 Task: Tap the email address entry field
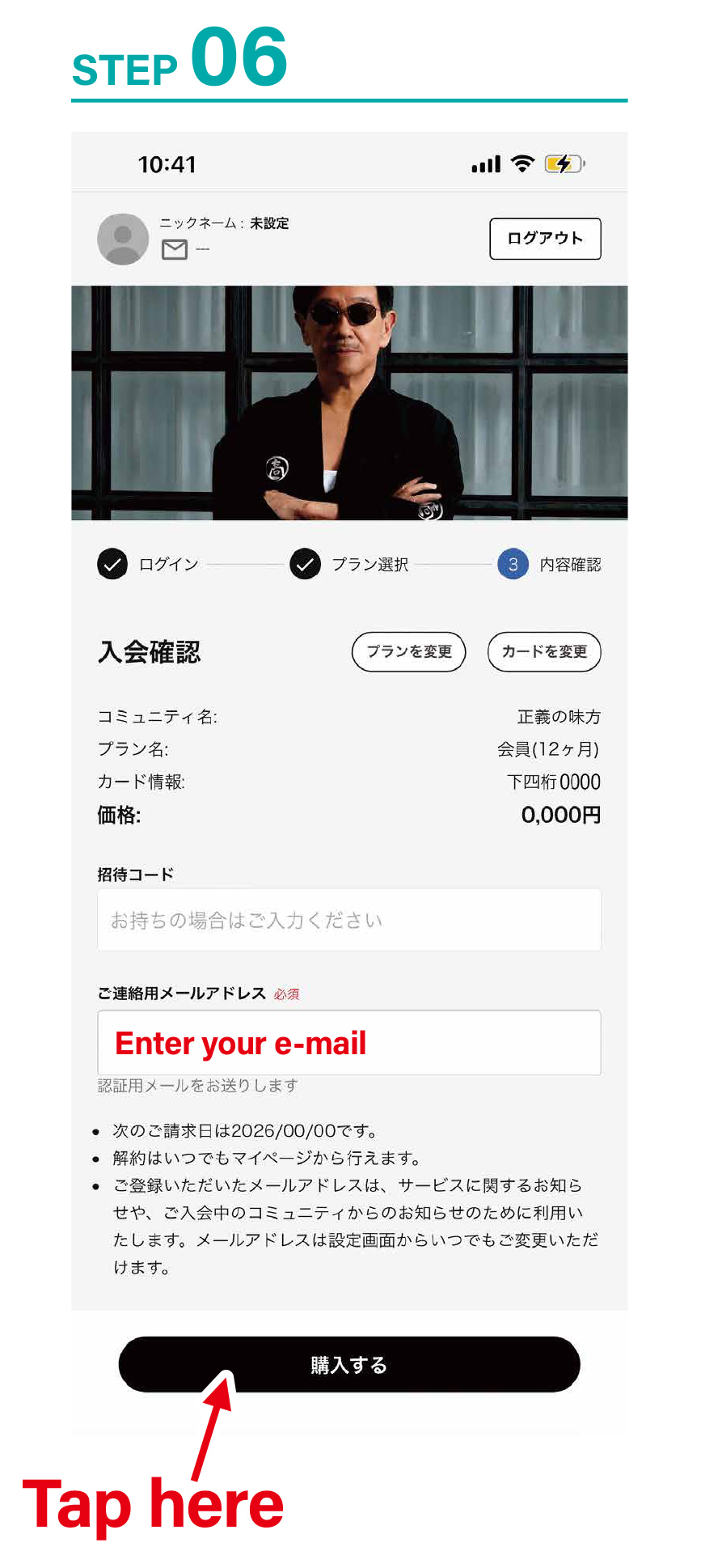pos(349,1042)
